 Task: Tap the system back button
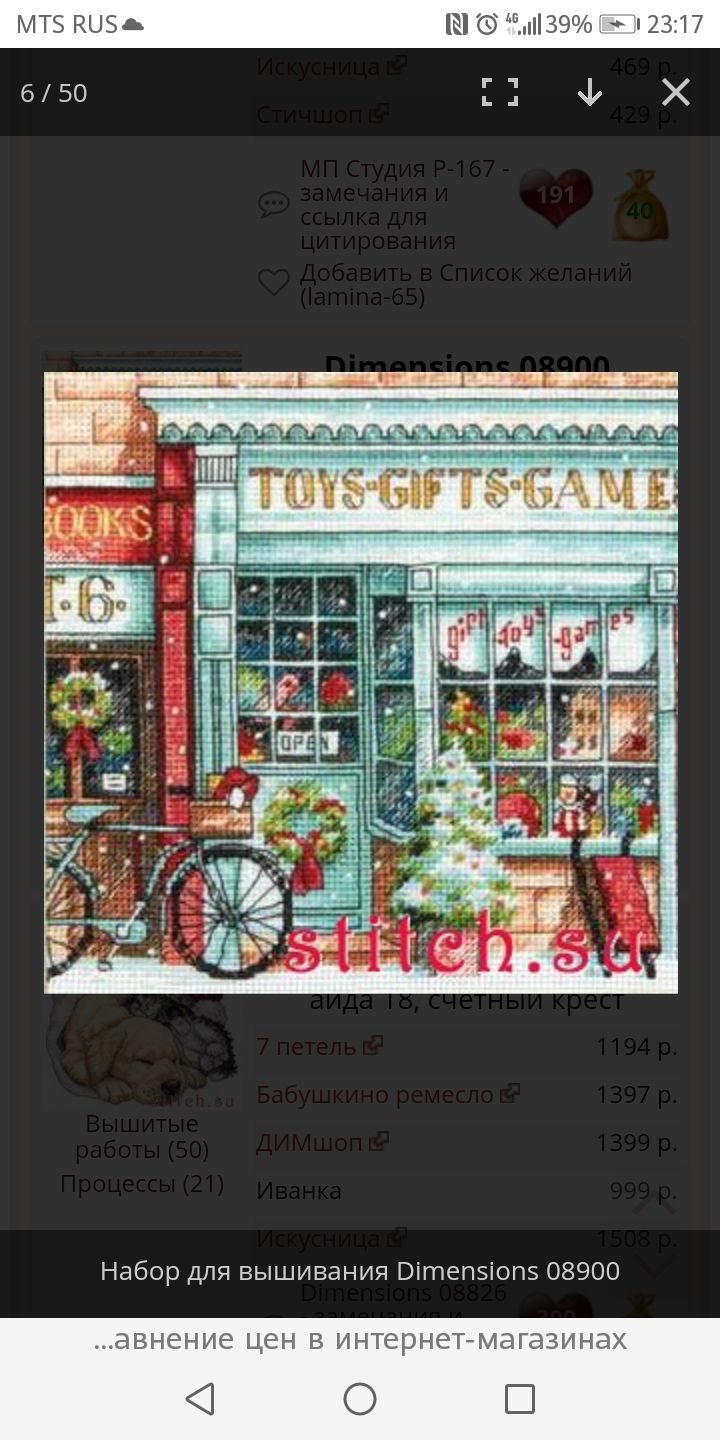click(x=200, y=1398)
